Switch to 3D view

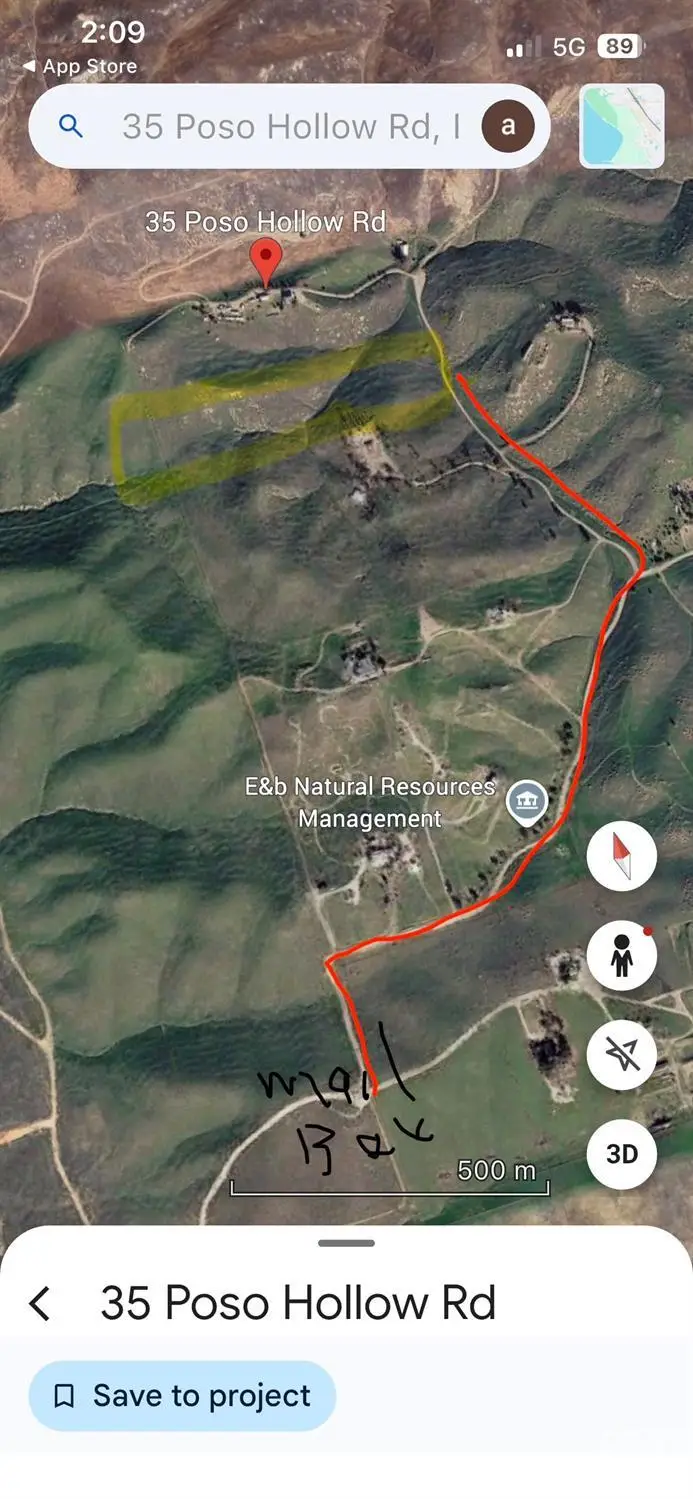point(621,1153)
